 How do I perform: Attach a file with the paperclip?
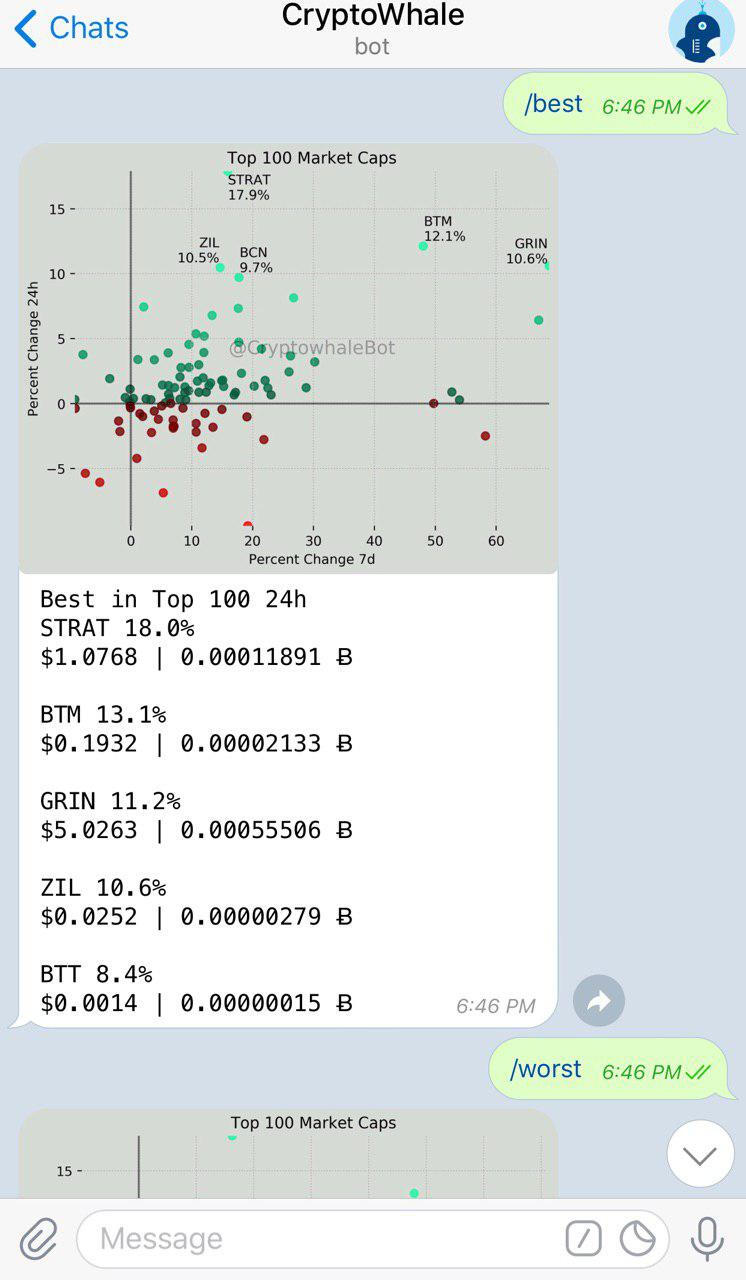click(38, 1240)
